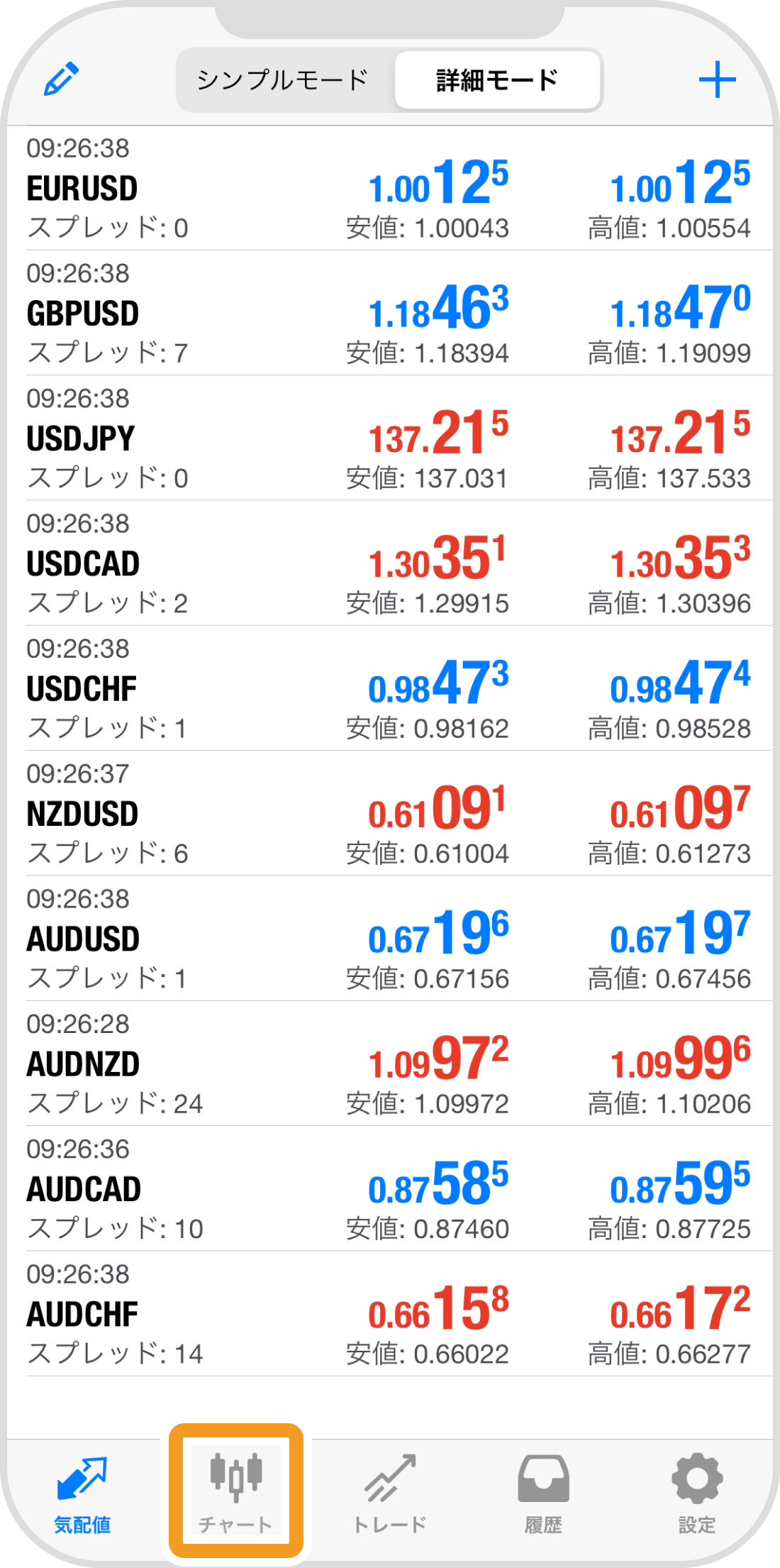Switch to シンプルモード view
Image resolution: width=780 pixels, height=1568 pixels.
283,80
